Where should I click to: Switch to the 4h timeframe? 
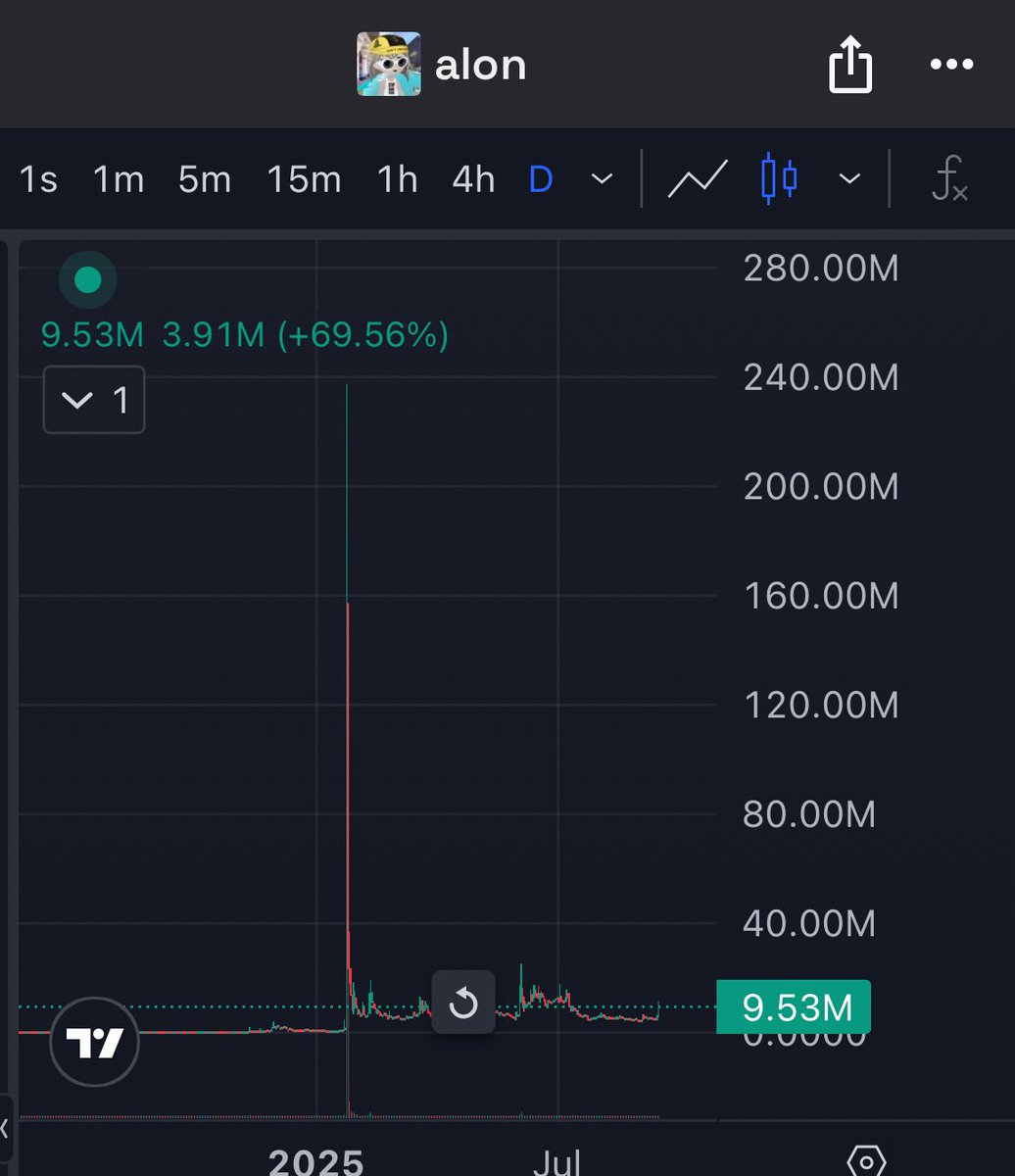click(x=473, y=179)
